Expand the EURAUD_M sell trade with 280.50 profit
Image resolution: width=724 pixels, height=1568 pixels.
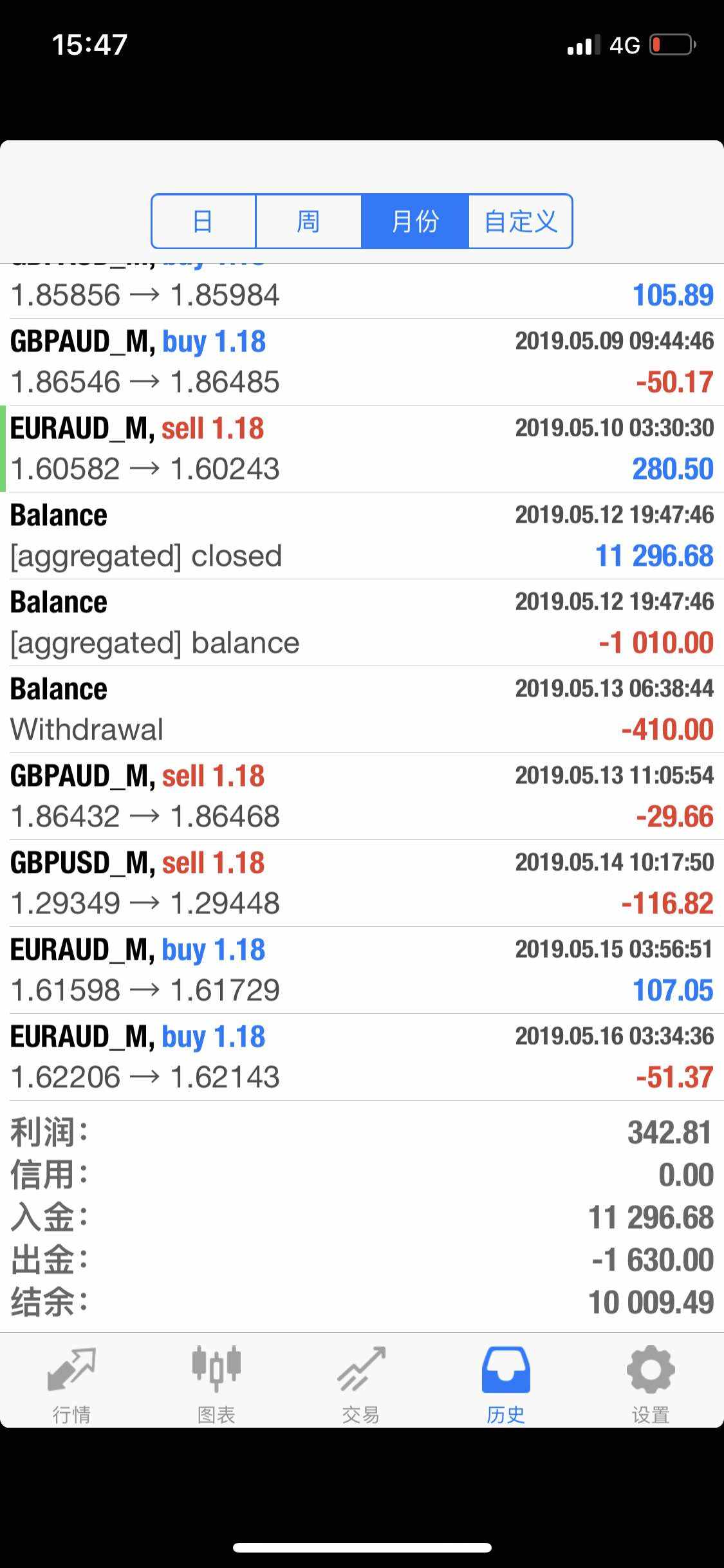pyautogui.click(x=362, y=449)
